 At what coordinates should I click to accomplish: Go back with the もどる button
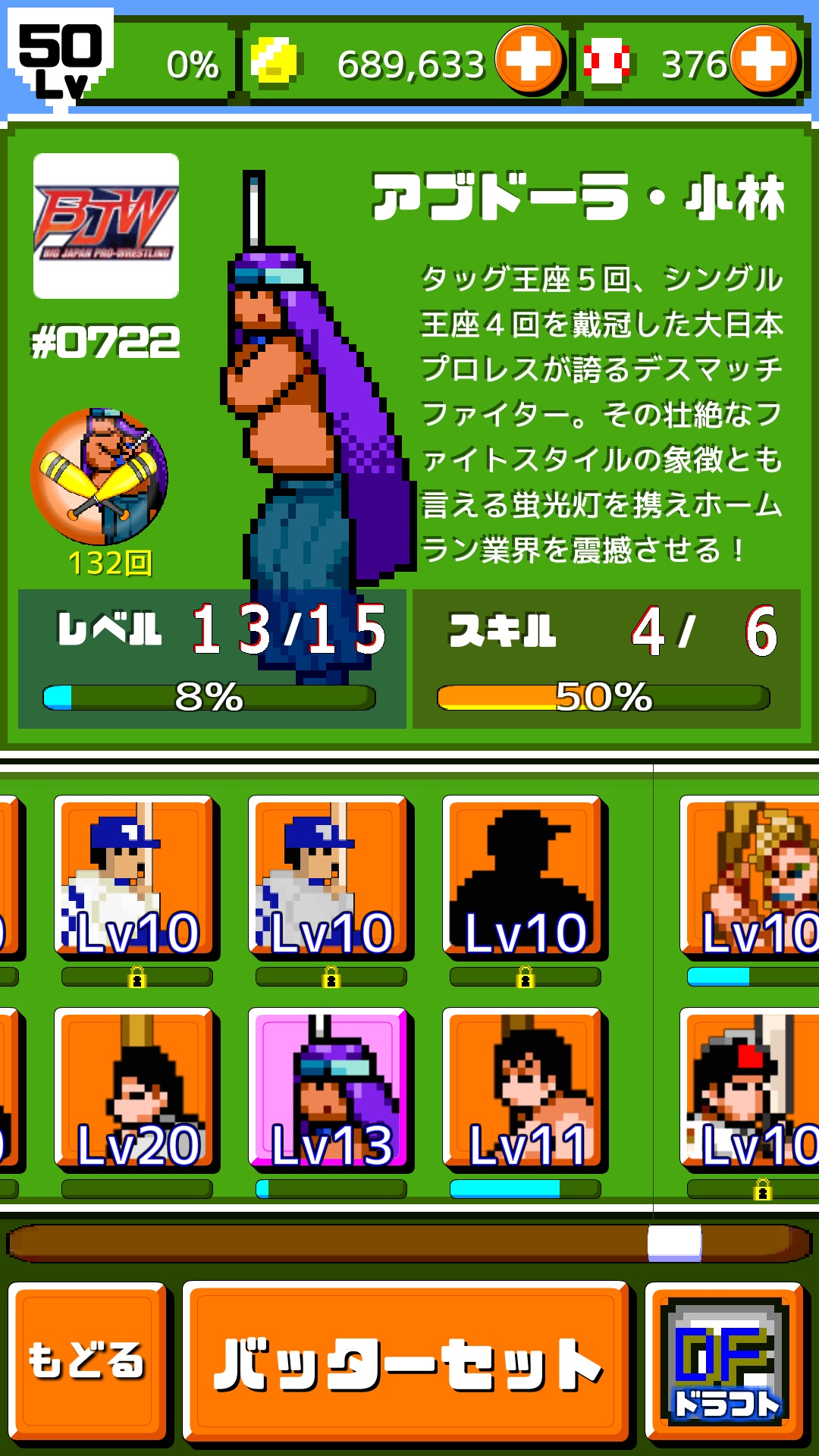(x=87, y=1360)
